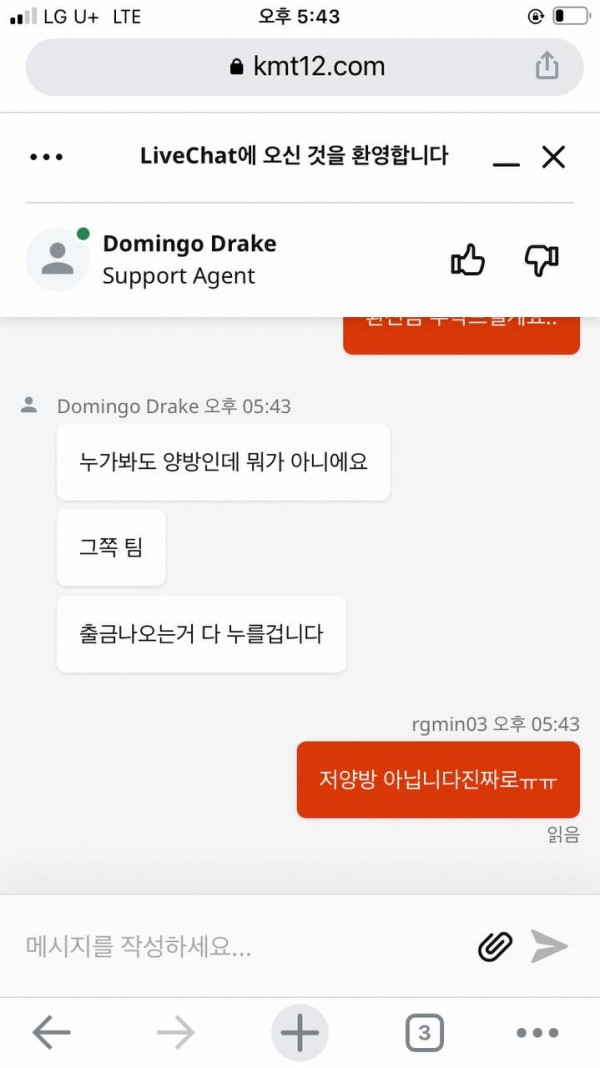The image size is (600, 1068).
Task: Tap the message input field
Action: coord(240,946)
